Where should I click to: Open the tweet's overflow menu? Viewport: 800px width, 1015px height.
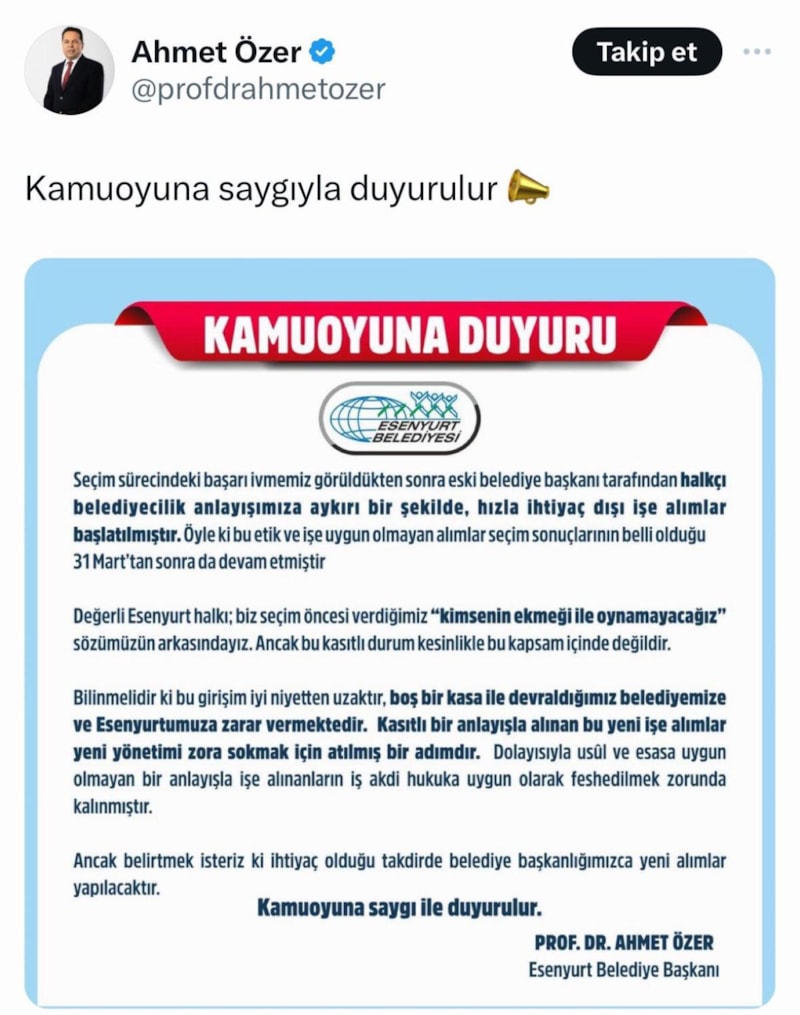point(757,52)
